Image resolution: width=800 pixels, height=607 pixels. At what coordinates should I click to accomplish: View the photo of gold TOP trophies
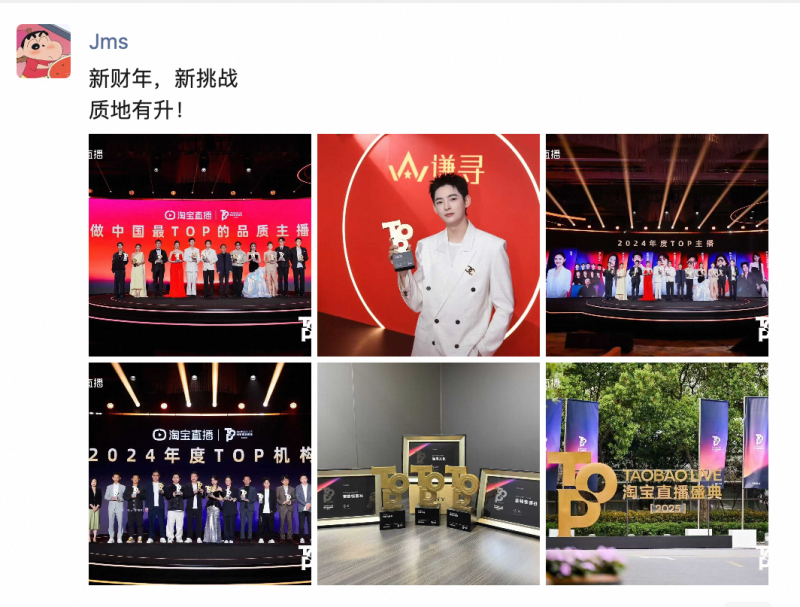tap(428, 473)
